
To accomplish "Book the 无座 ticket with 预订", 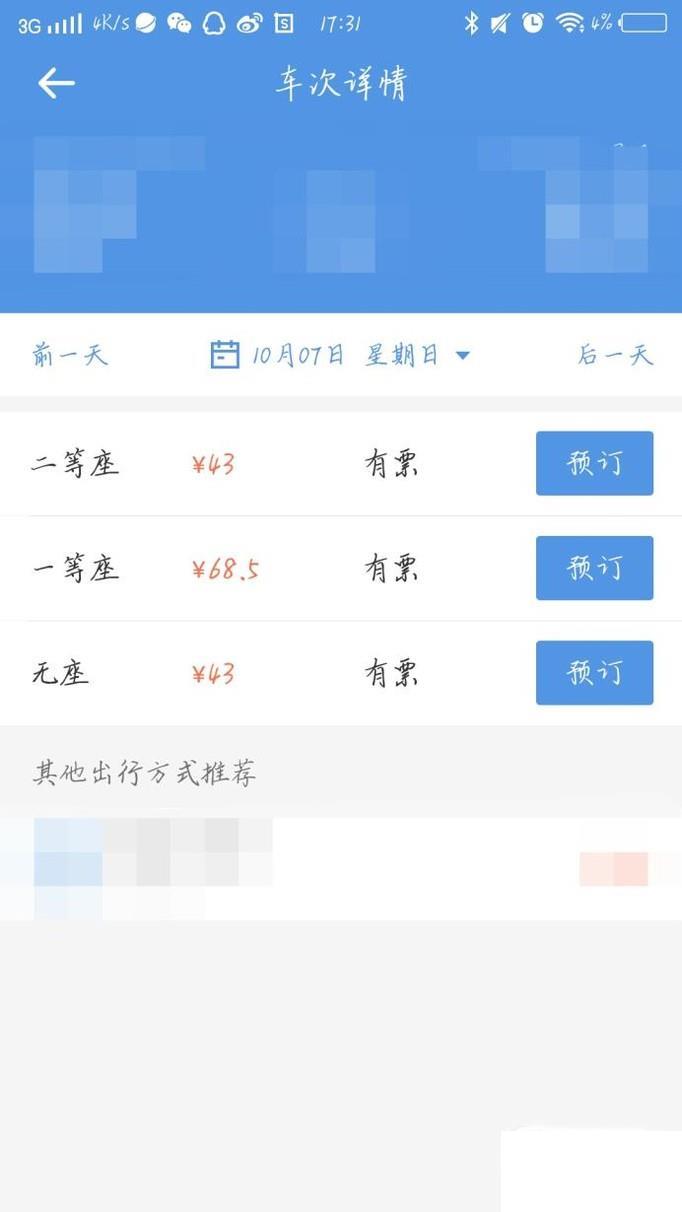I will 594,673.
